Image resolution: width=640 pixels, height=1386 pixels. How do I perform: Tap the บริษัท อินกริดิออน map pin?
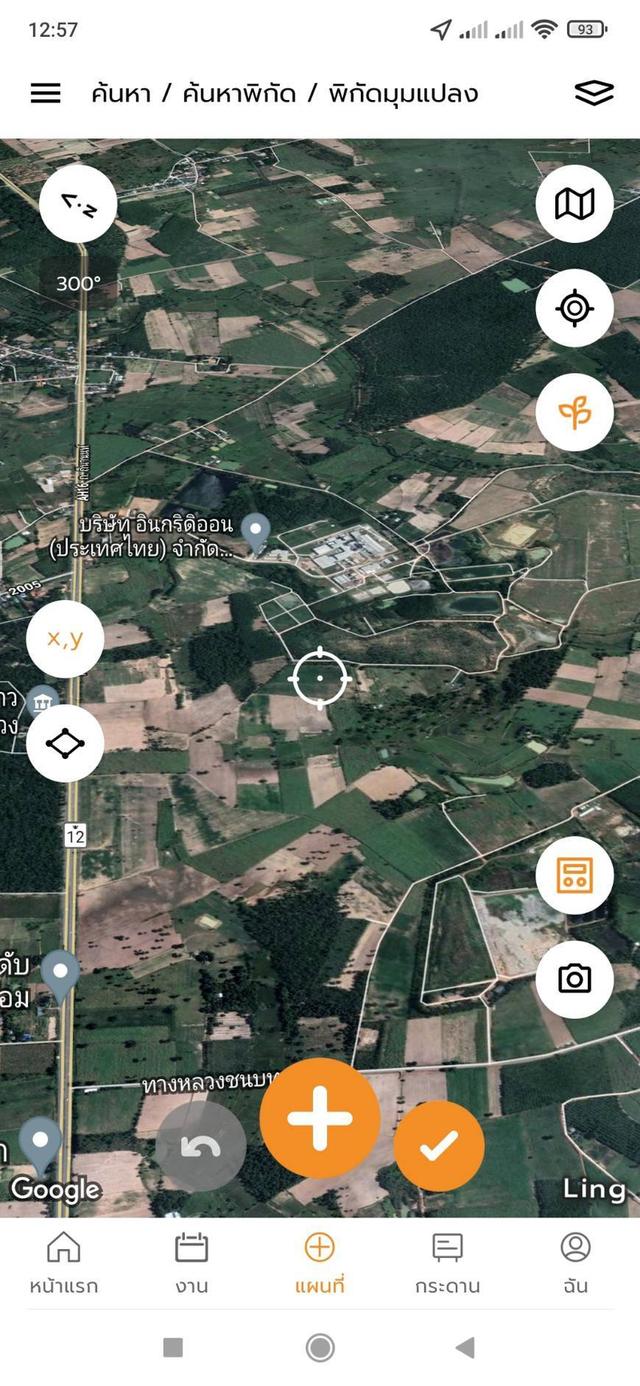257,532
